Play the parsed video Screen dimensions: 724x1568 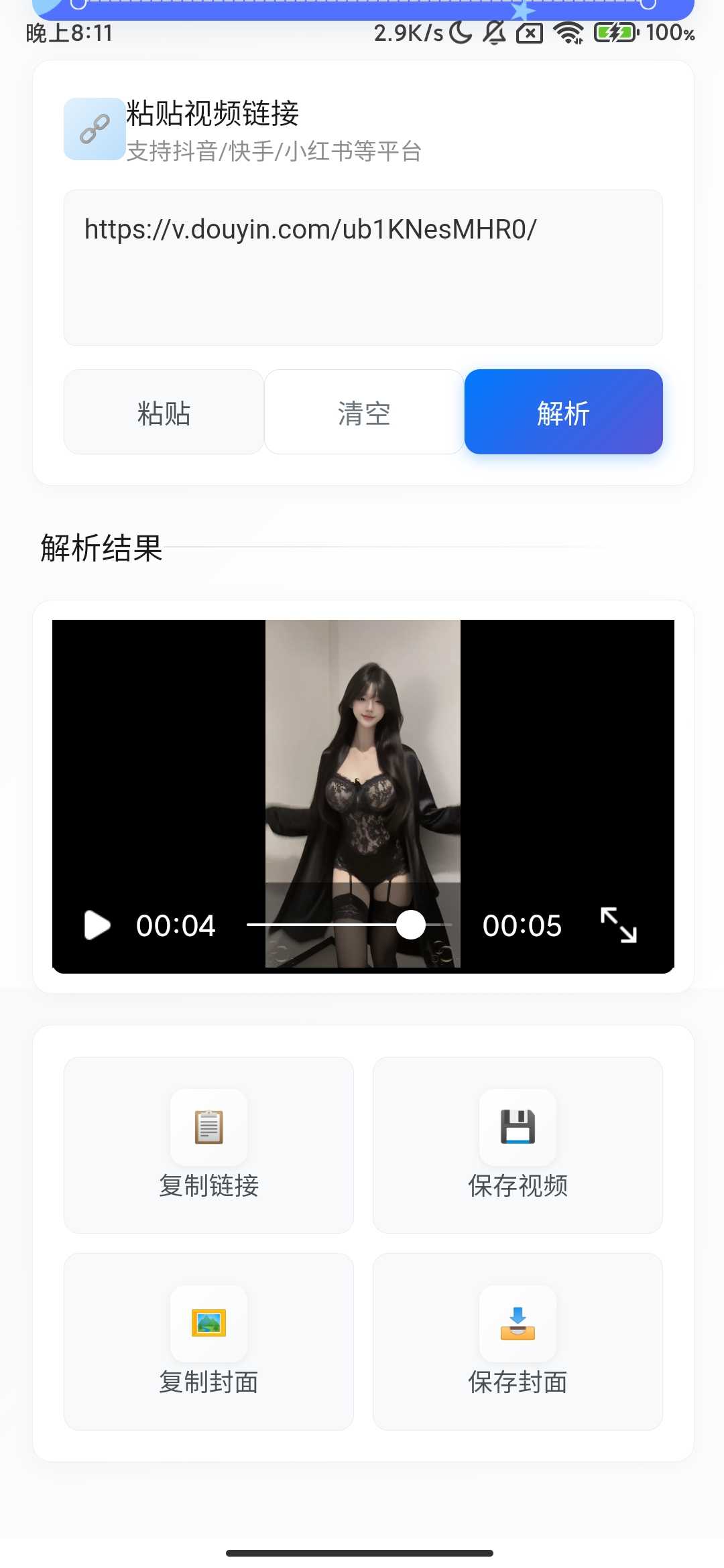coord(97,925)
